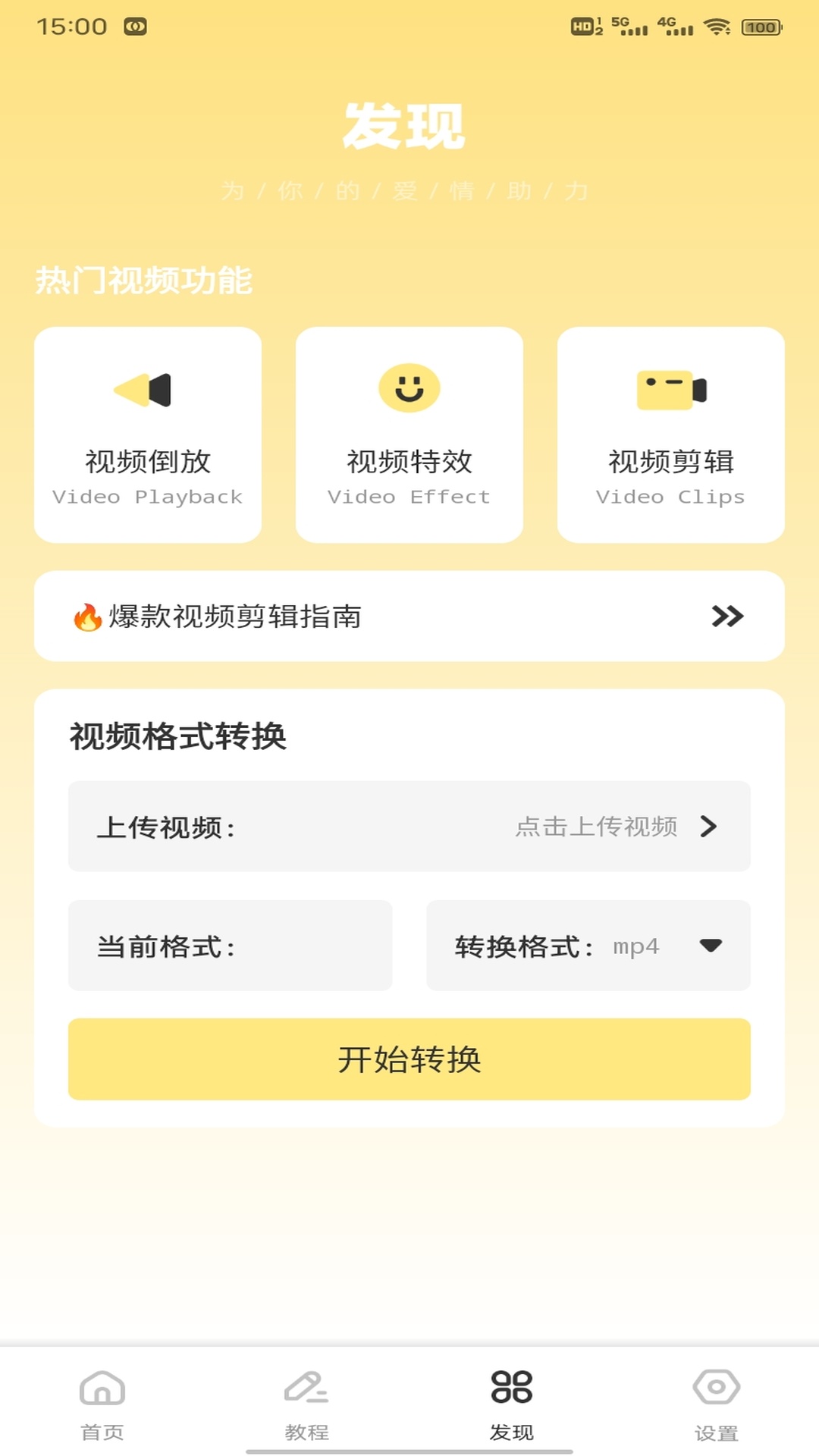
Task: Open the 爆款视频剪辑指南 guide
Action: point(409,617)
